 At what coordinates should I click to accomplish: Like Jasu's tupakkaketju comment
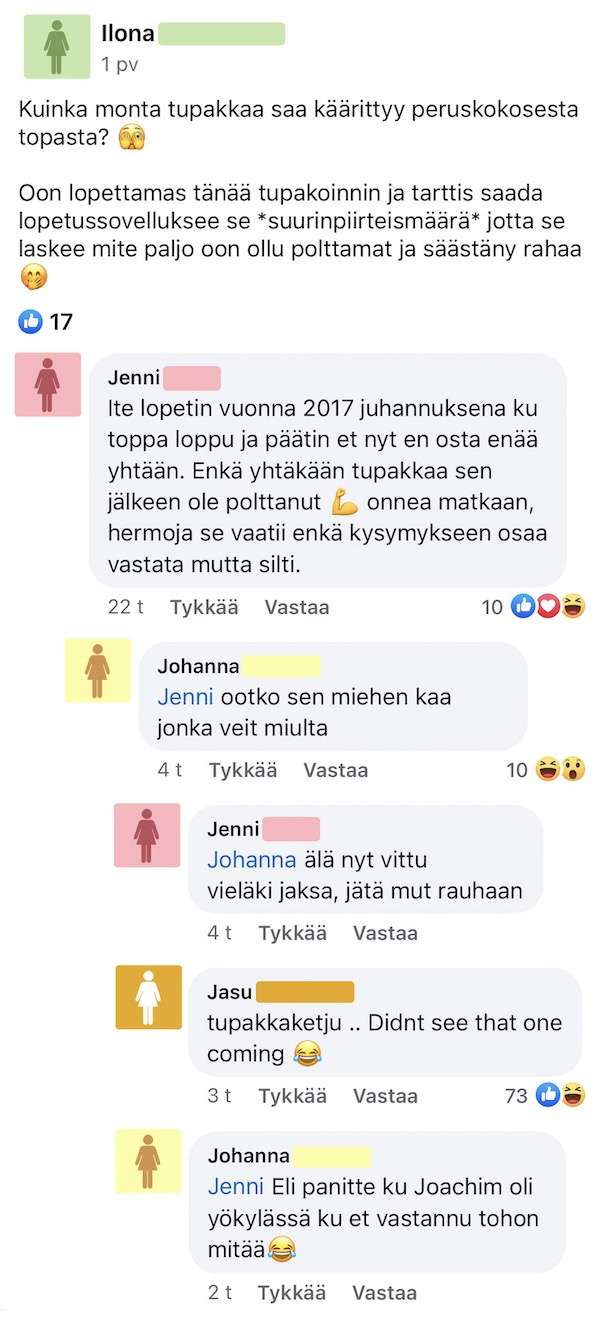click(x=292, y=1096)
